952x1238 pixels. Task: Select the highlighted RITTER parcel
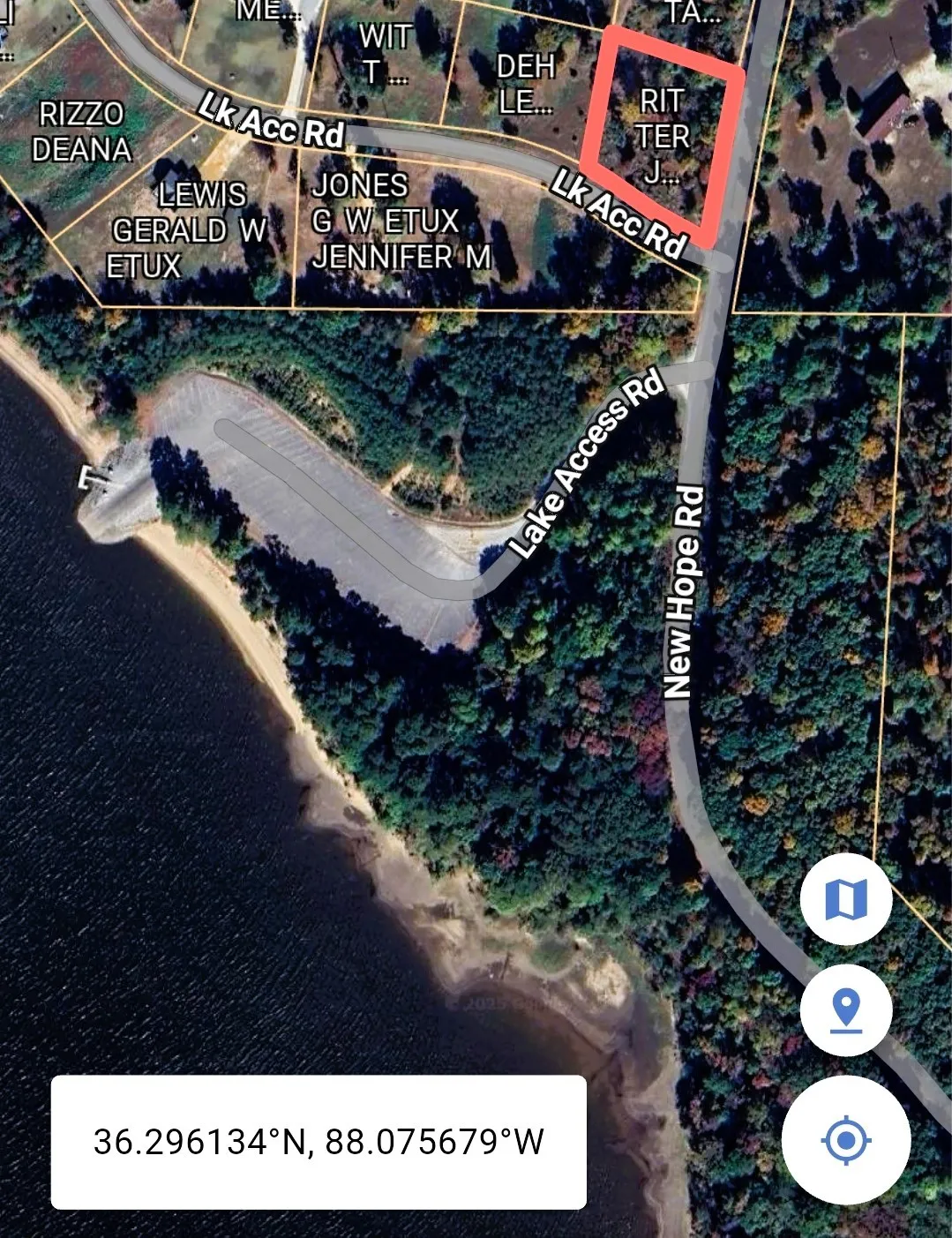pos(663,137)
